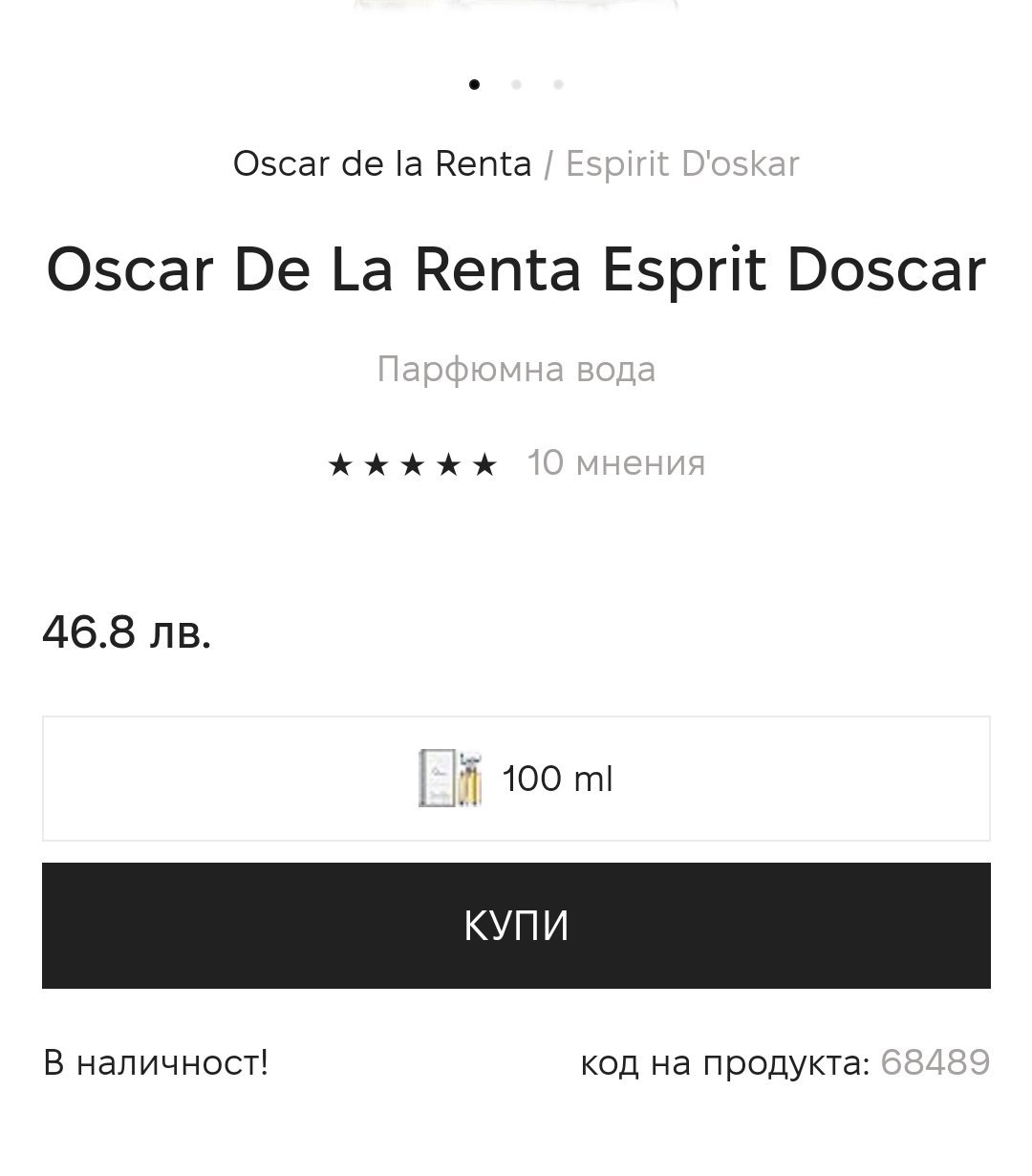Open the Oscar de la Renta brand link

382,164
